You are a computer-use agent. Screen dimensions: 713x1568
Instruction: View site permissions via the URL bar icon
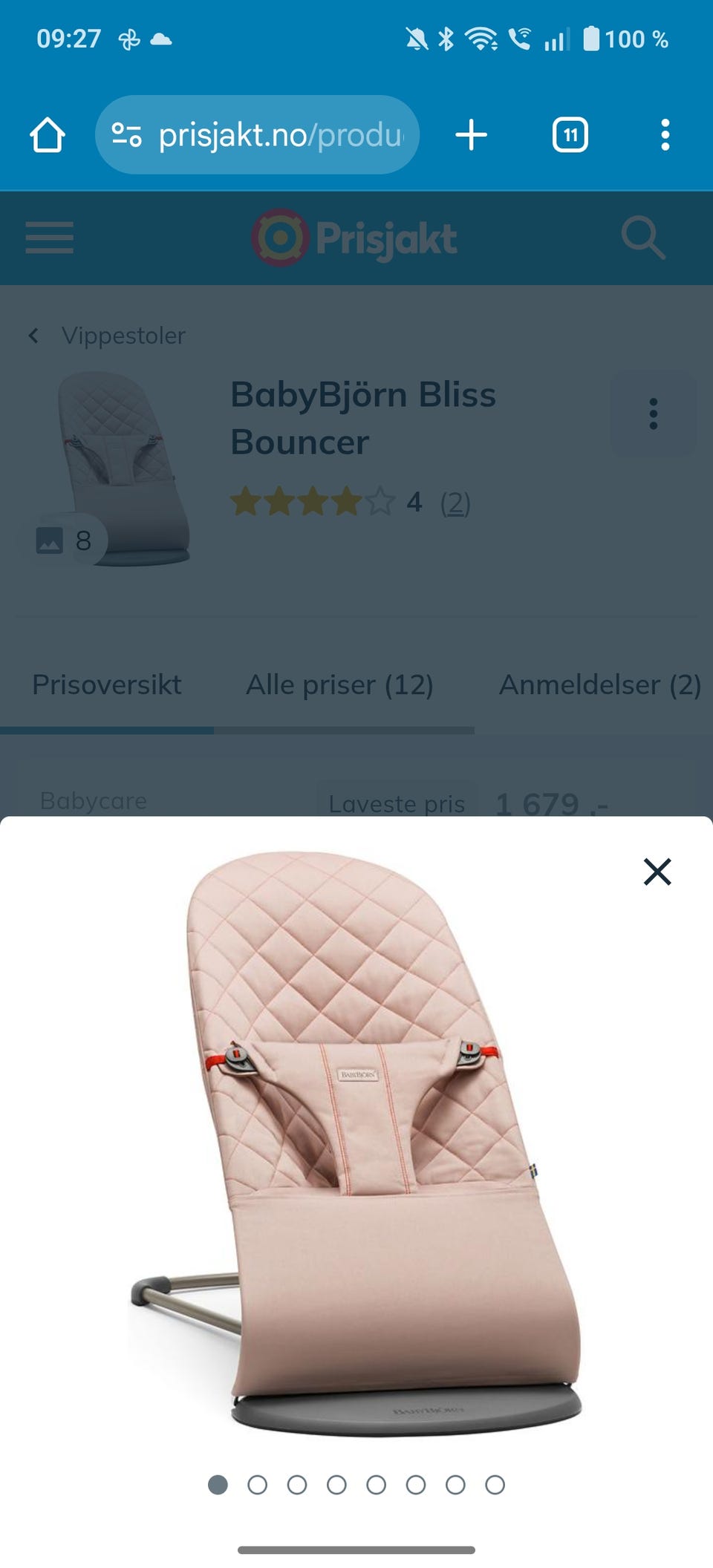pos(126,134)
